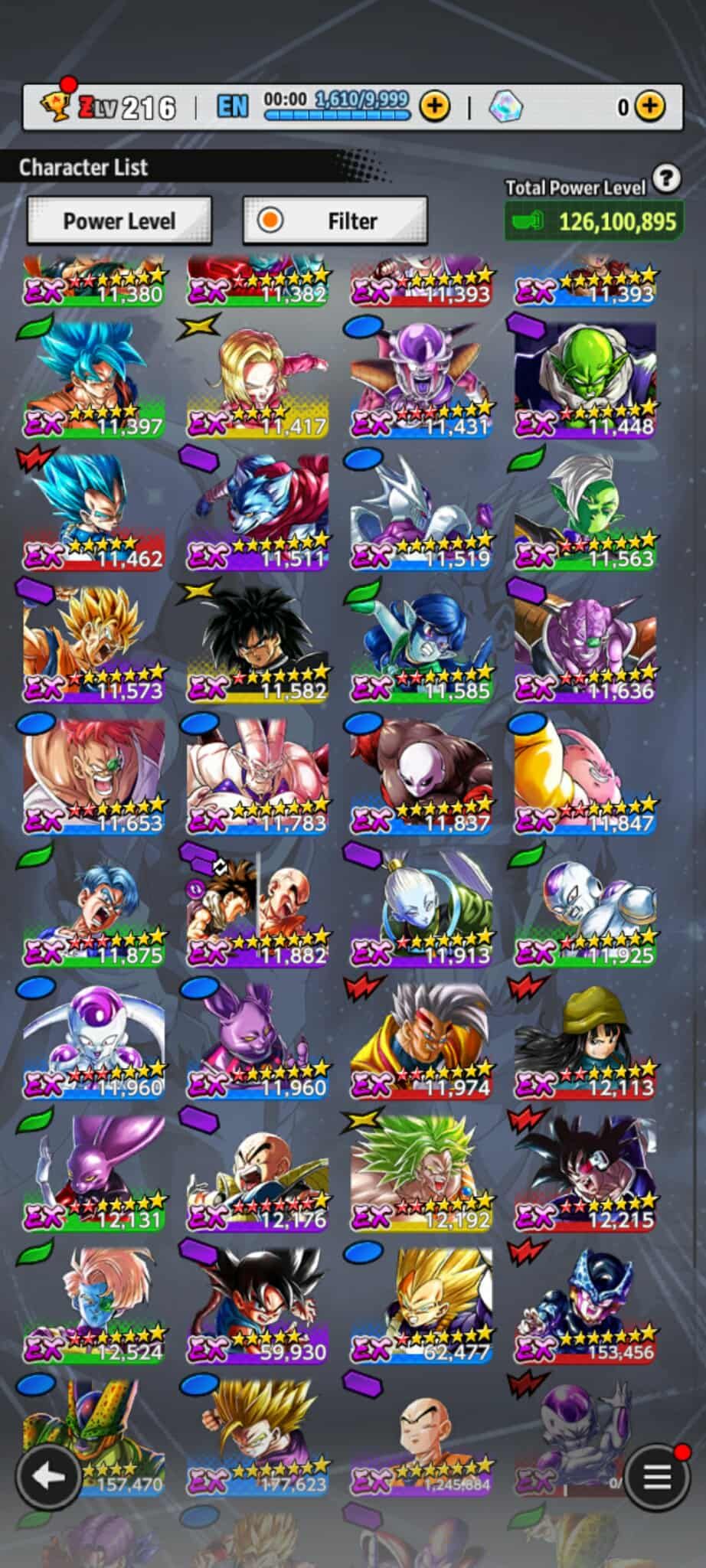The height and width of the screenshot is (1568, 706).
Task: Open the Filter options
Action: 335,221
